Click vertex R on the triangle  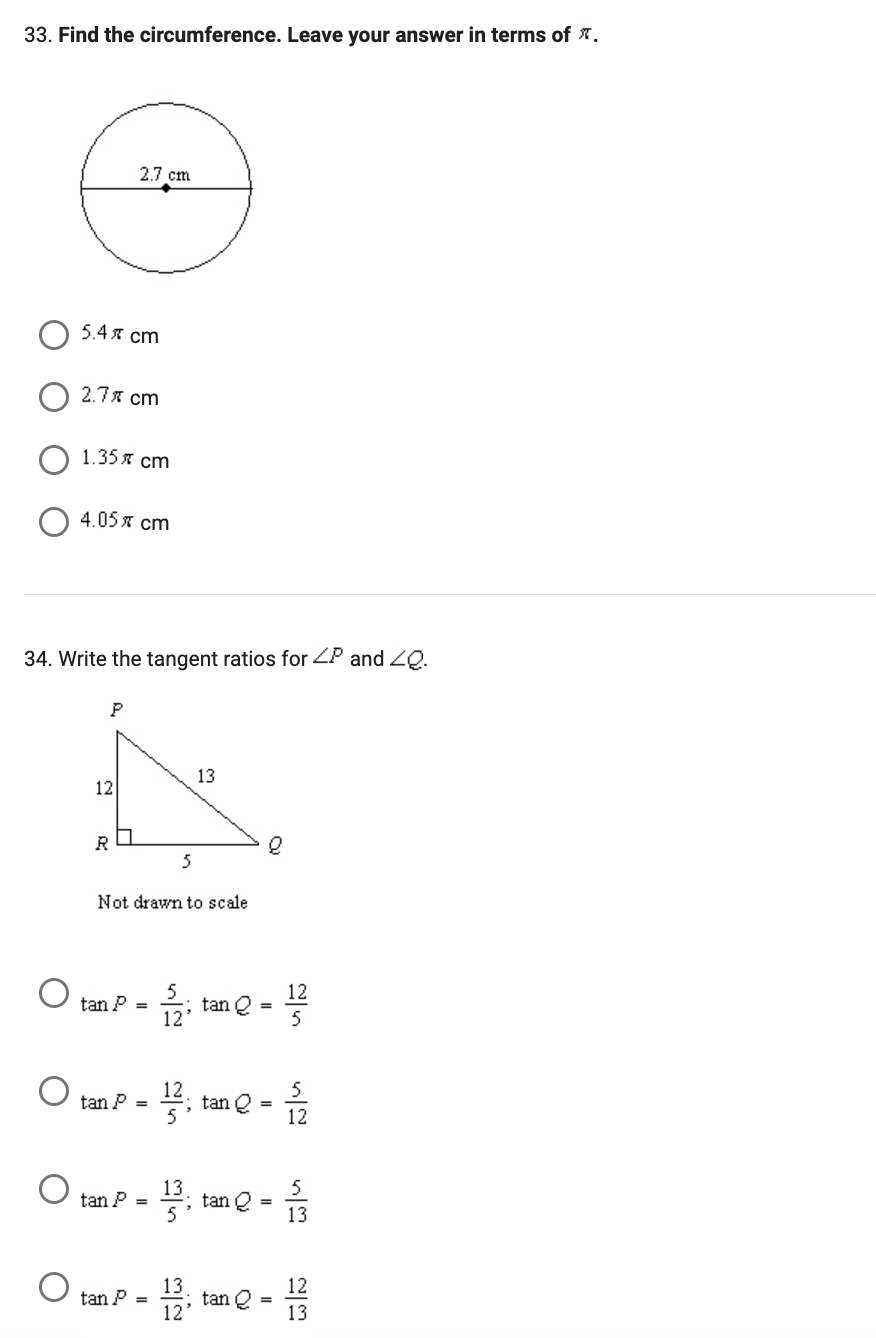point(102,843)
